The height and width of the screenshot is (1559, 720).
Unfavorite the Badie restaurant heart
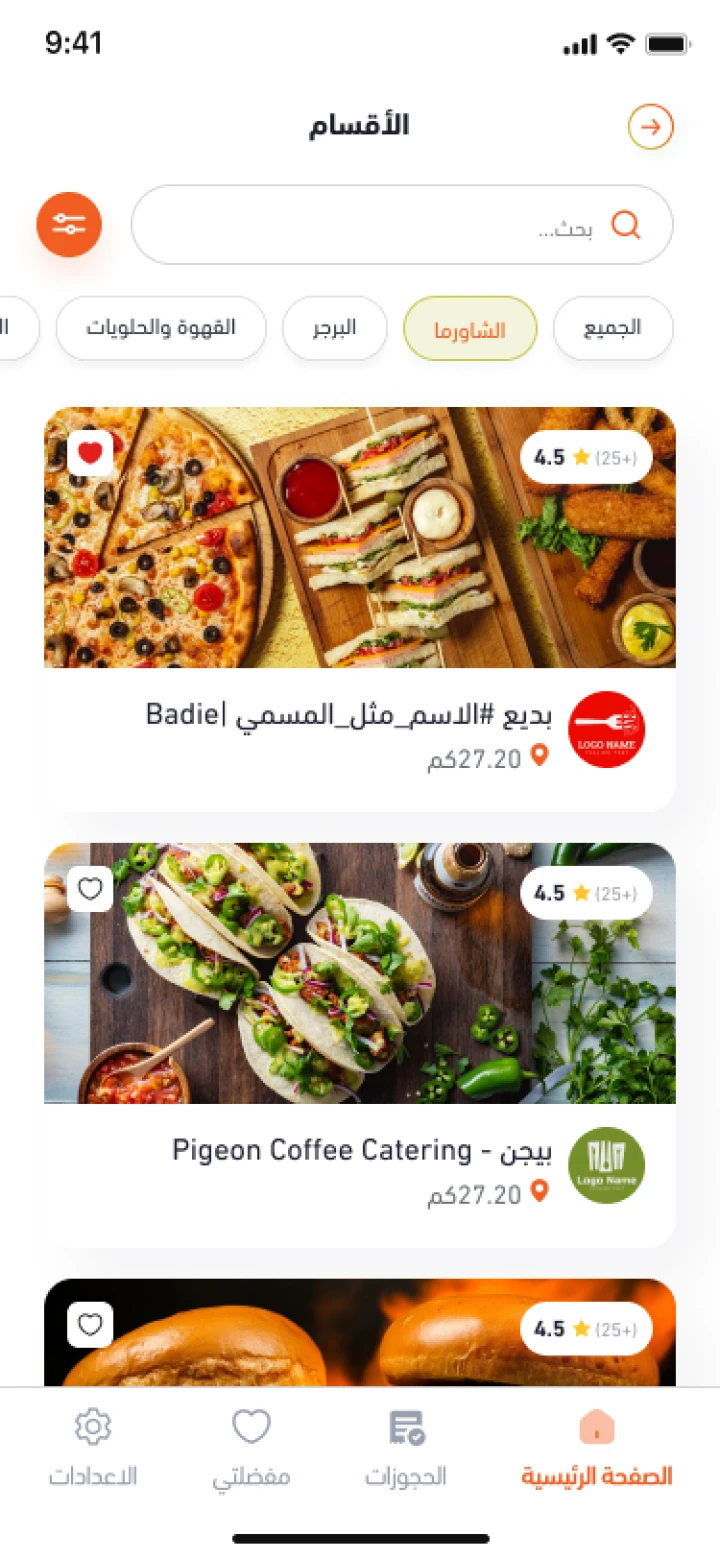pyautogui.click(x=90, y=453)
